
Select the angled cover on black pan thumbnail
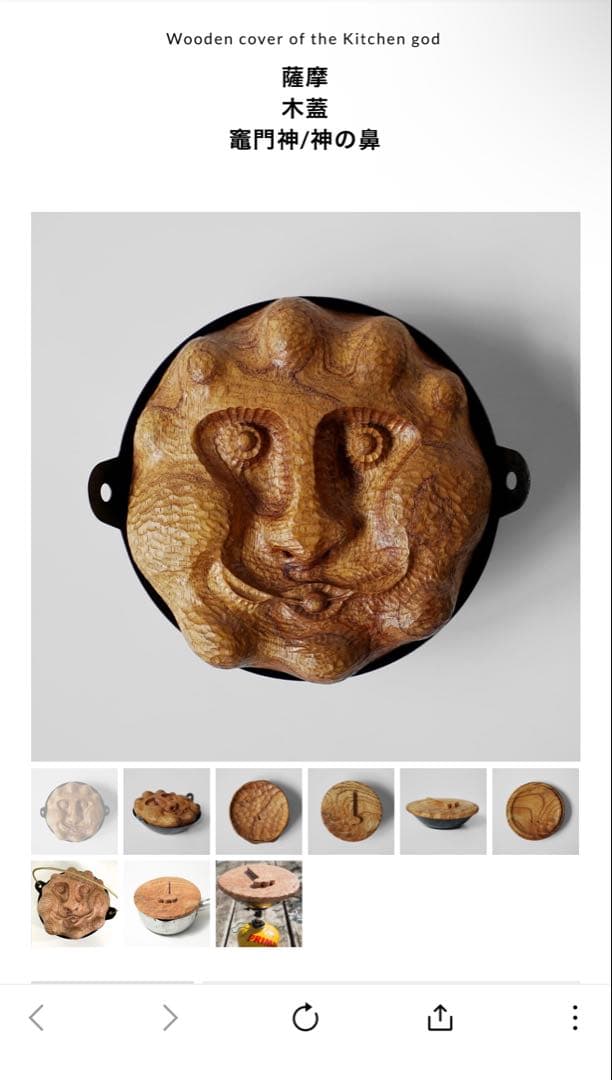click(x=167, y=811)
